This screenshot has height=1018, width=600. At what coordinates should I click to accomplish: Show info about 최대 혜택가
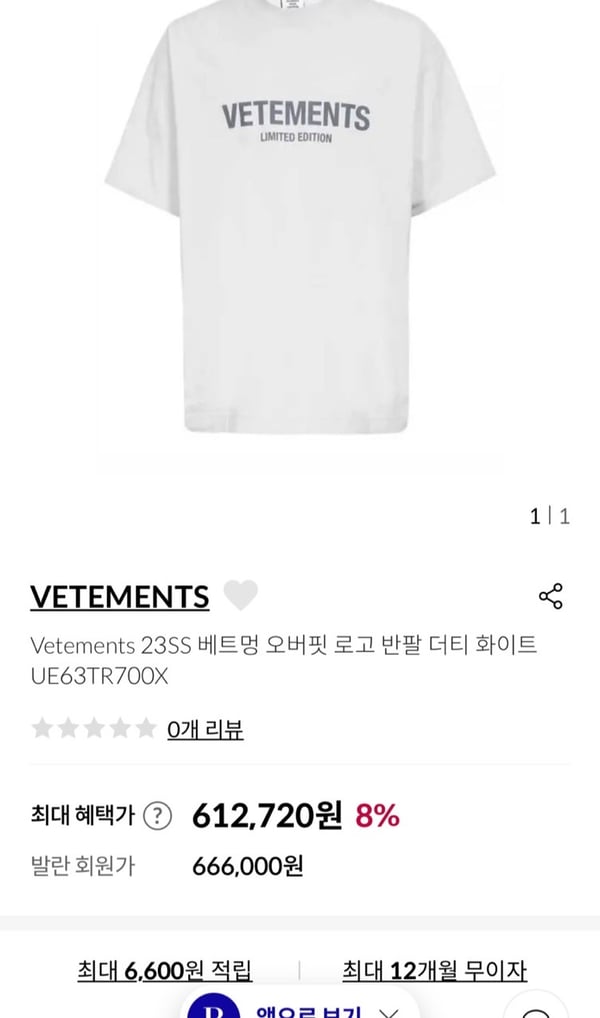pyautogui.click(x=157, y=816)
